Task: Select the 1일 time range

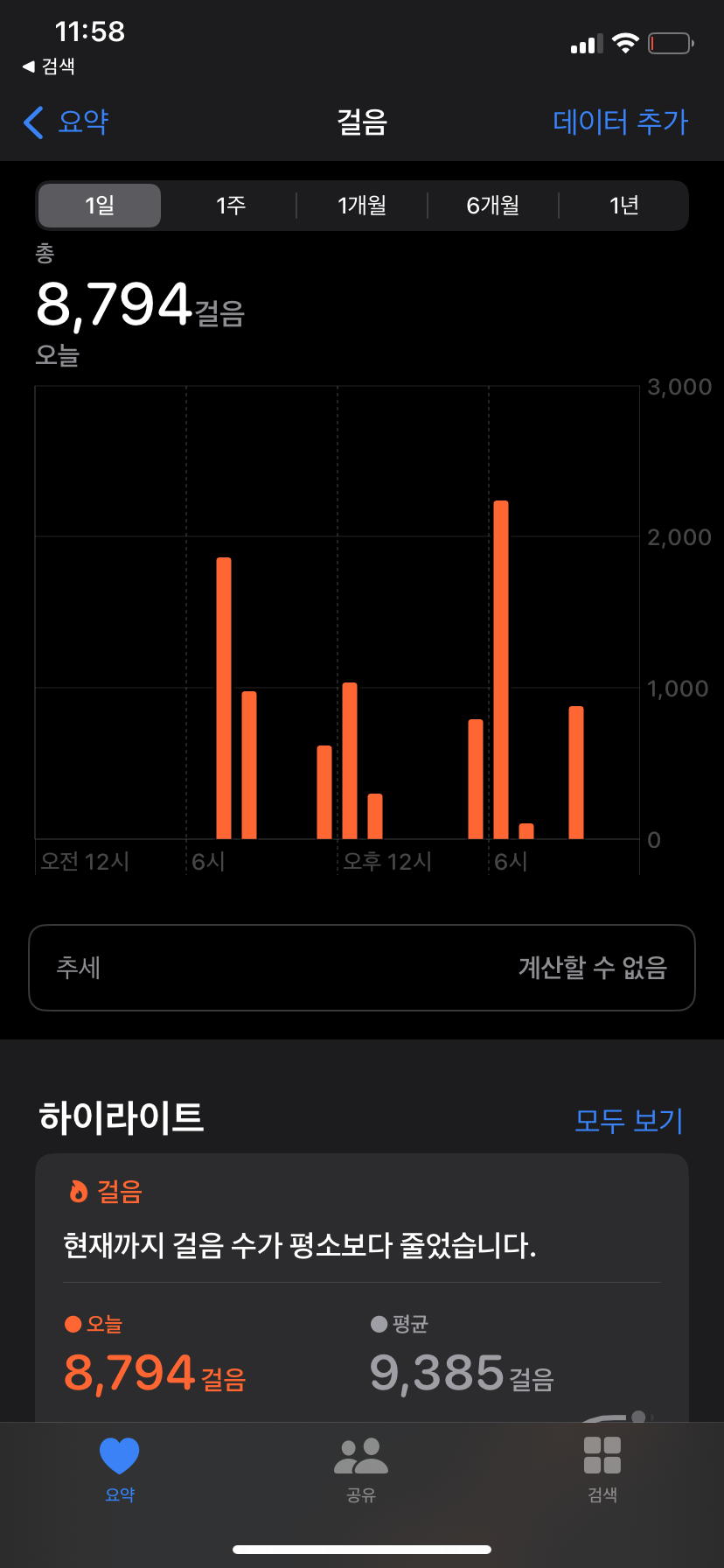Action: (x=100, y=206)
